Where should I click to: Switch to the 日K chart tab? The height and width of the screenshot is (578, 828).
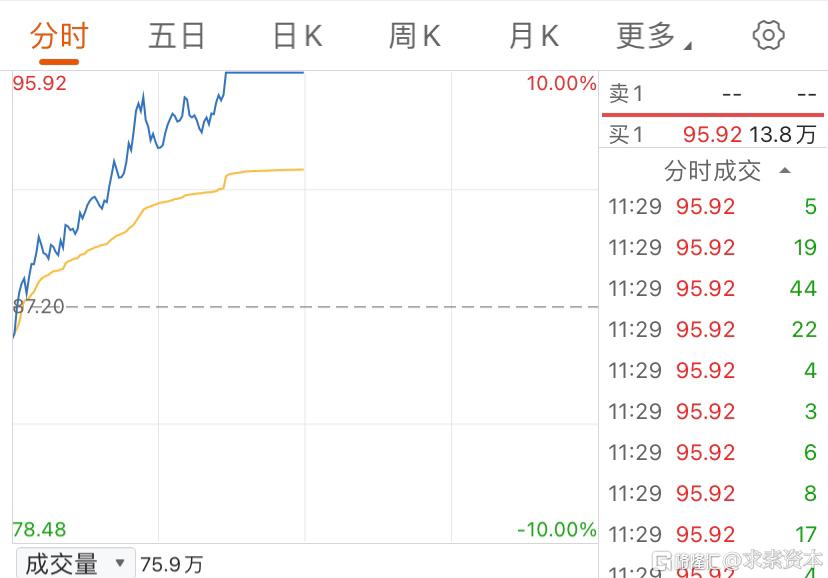coord(297,37)
